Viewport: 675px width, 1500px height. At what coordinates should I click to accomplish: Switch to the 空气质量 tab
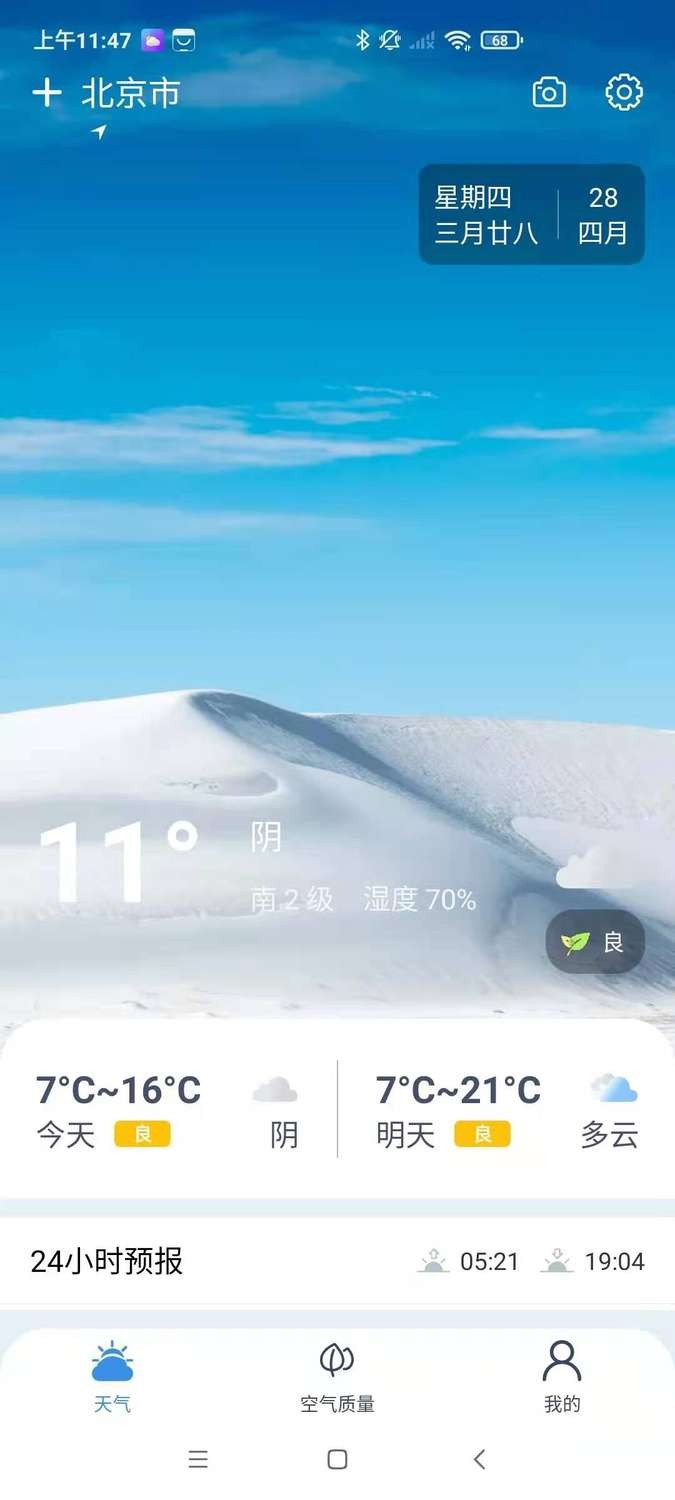337,1378
